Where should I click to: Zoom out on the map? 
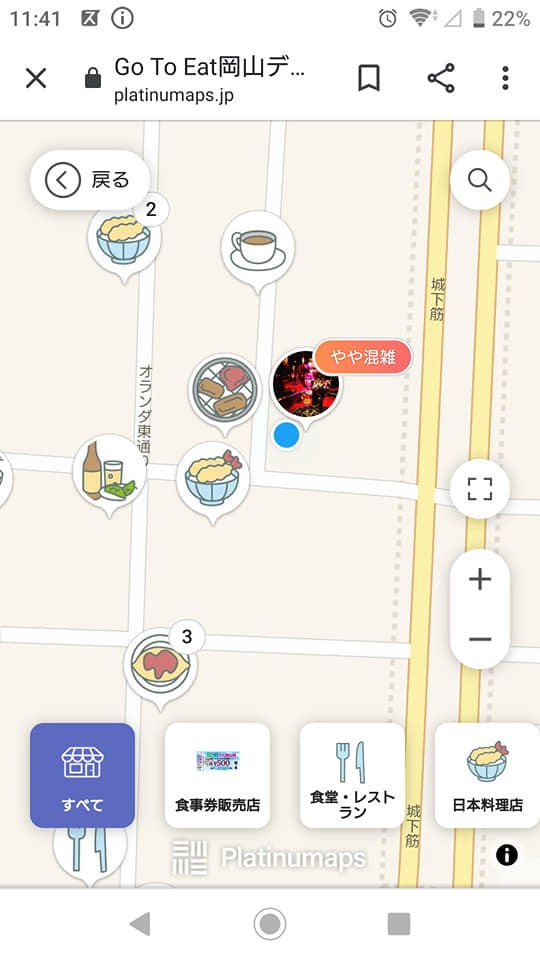click(480, 639)
